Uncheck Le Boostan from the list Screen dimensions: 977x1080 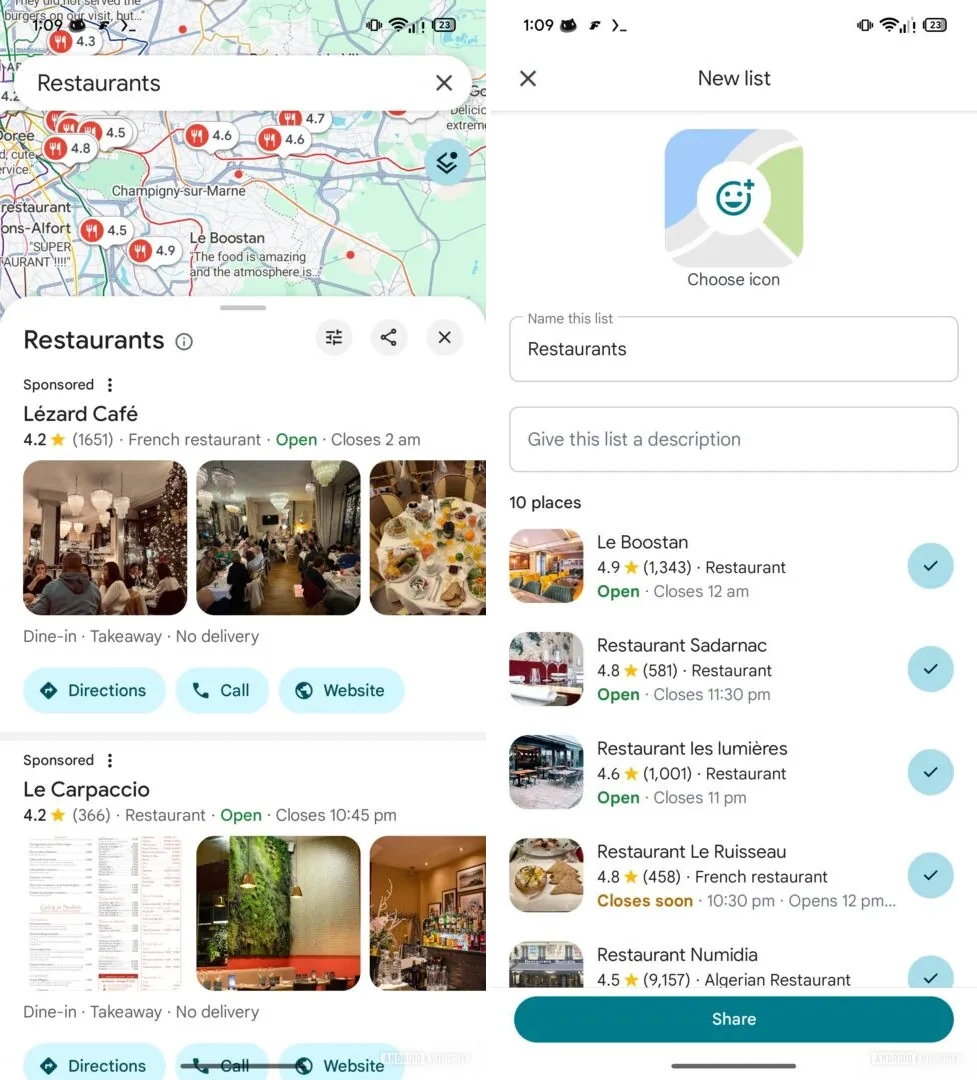930,566
